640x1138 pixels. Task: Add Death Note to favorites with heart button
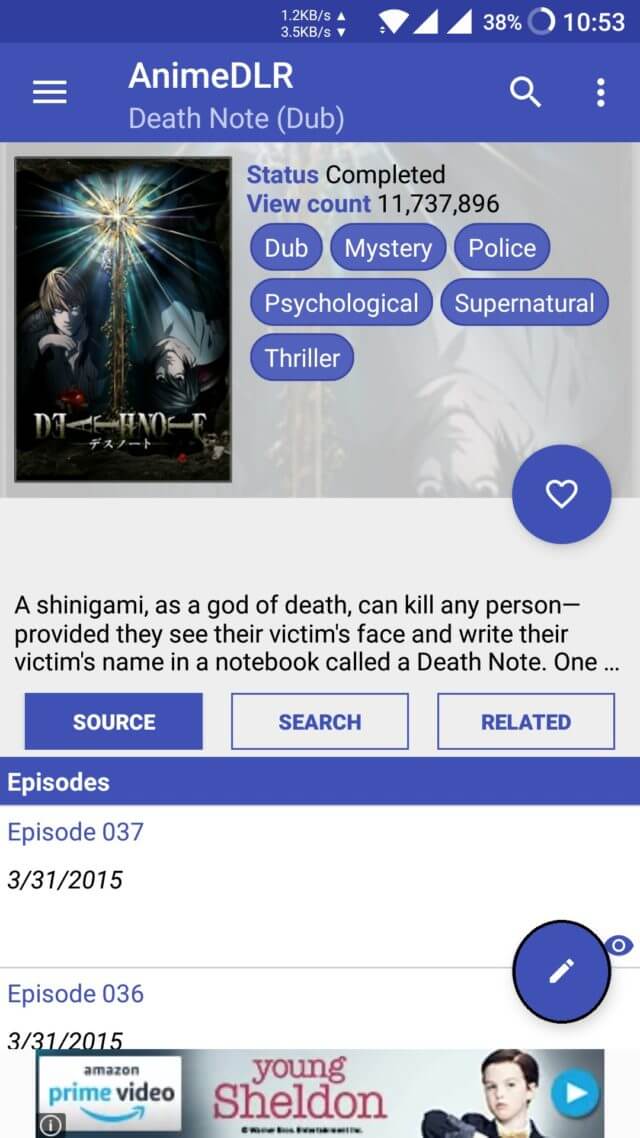(562, 494)
